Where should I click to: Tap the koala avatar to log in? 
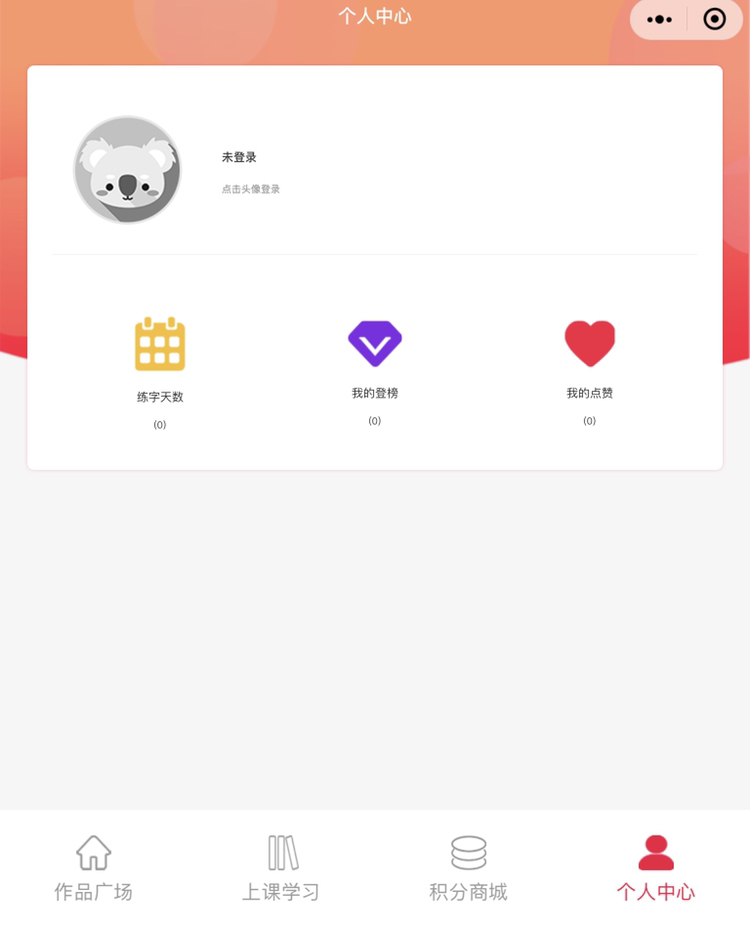pyautogui.click(x=127, y=170)
